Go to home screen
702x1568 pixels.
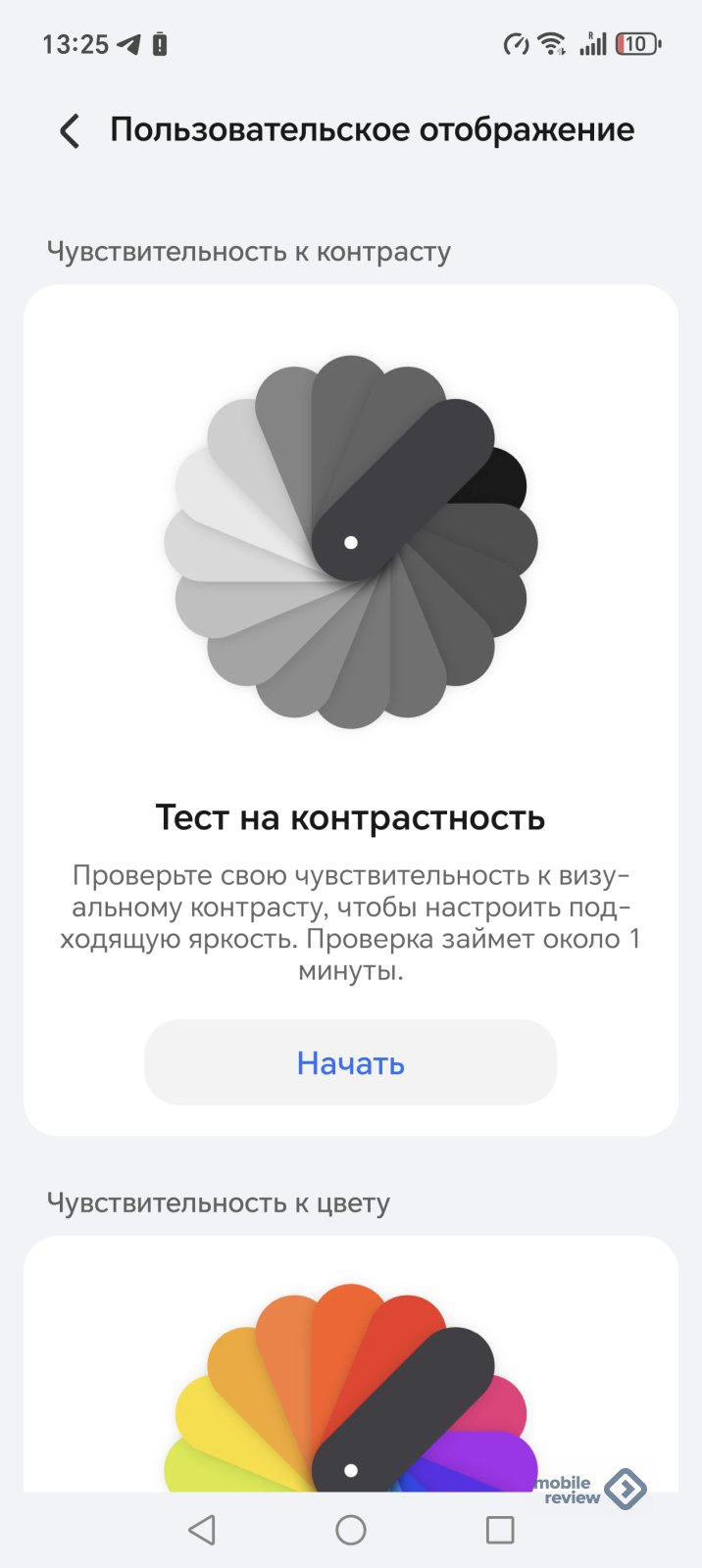click(350, 1529)
